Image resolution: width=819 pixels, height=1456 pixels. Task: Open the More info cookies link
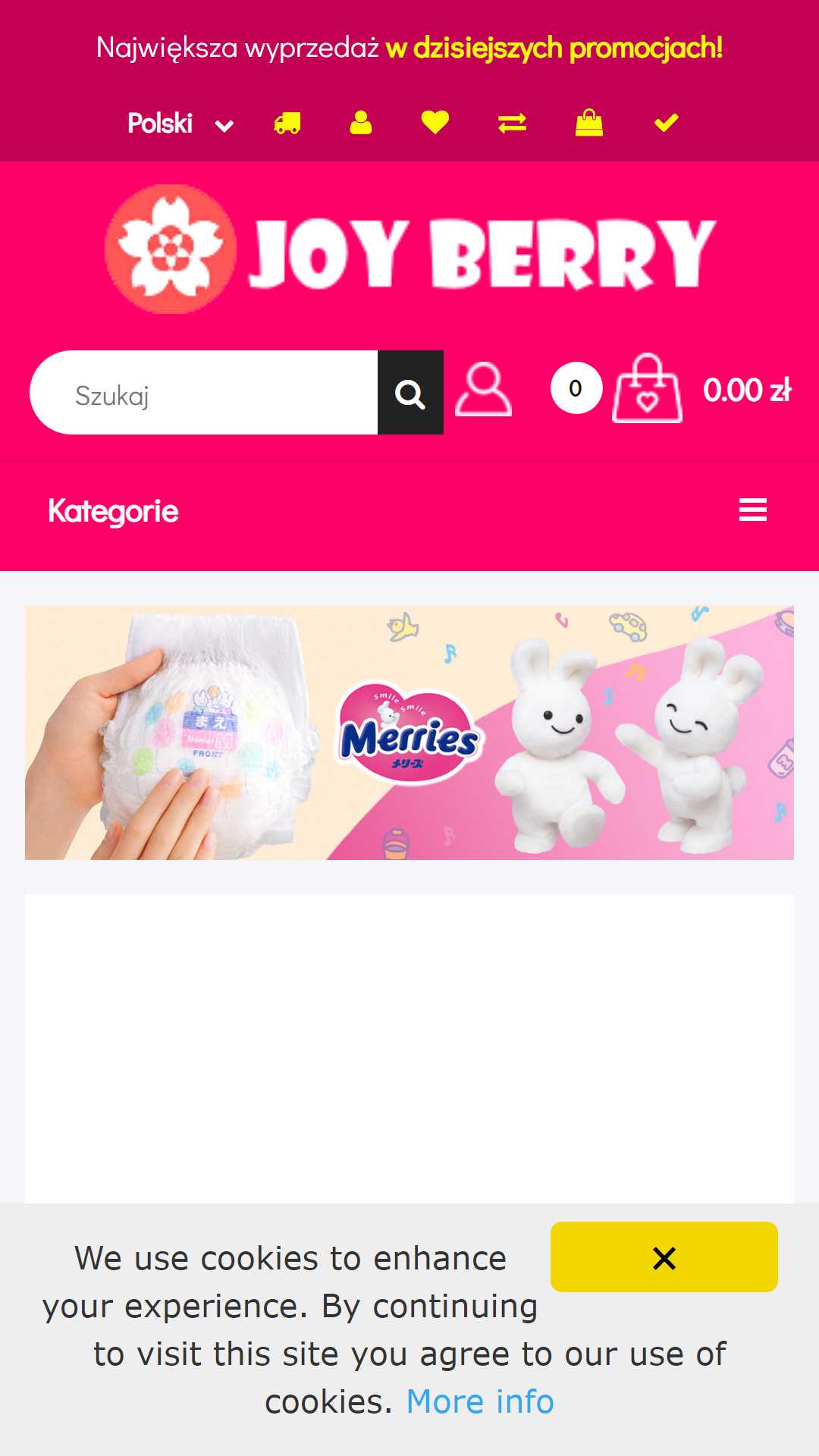(480, 1402)
